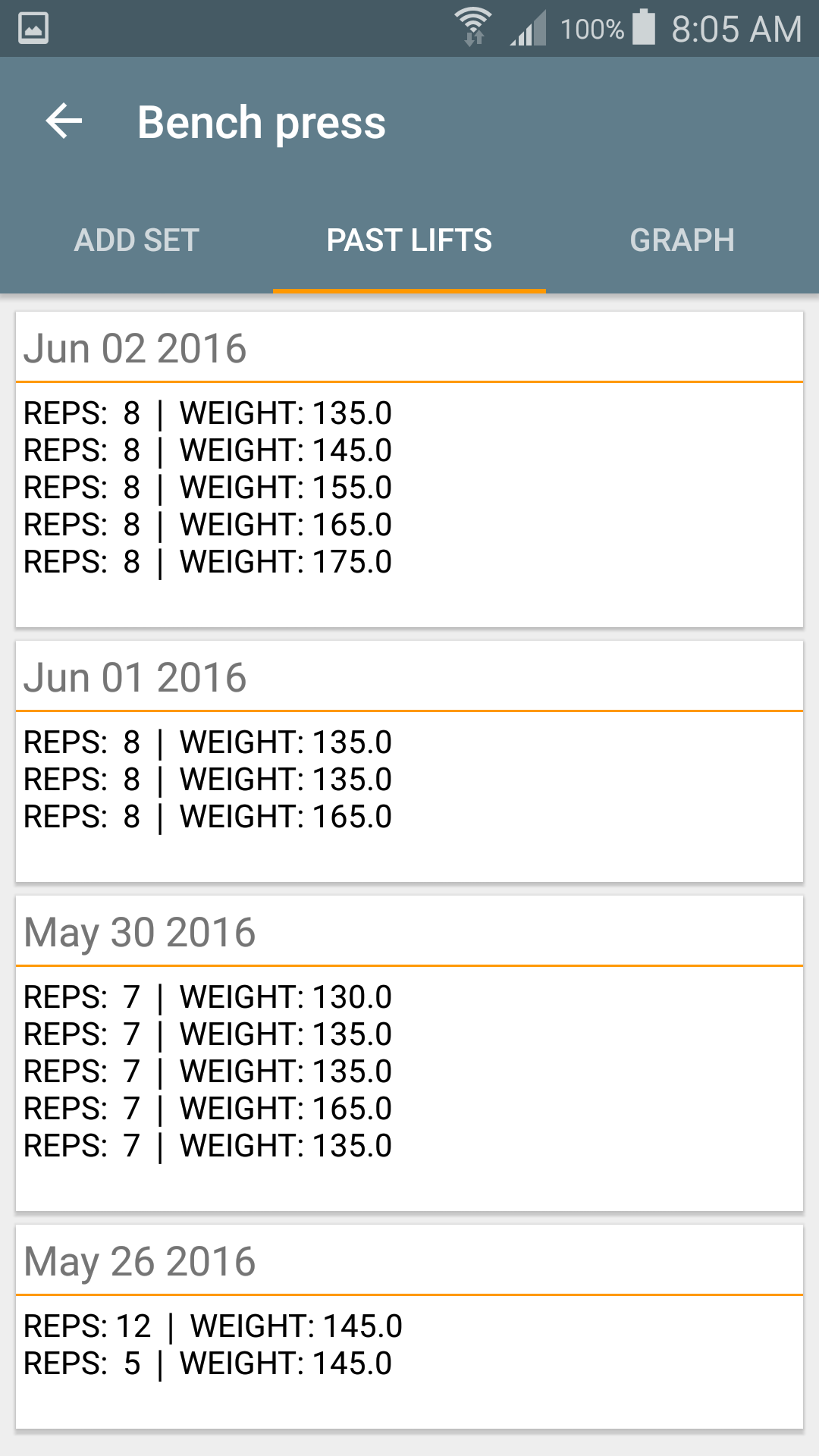Tap the gallery icon in the status bar
819x1456 pixels.
(32, 29)
